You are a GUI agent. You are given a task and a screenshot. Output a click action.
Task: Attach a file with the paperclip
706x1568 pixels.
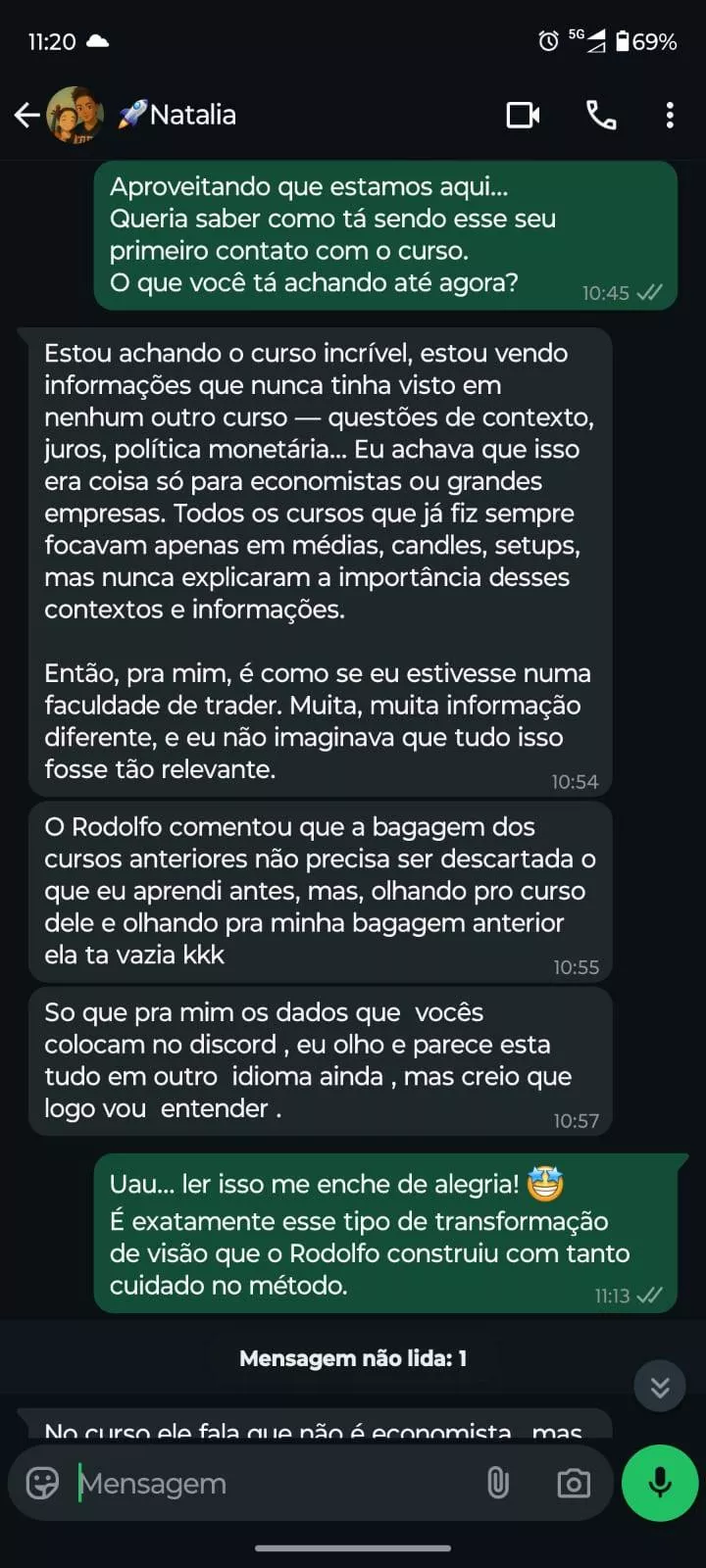498,1484
